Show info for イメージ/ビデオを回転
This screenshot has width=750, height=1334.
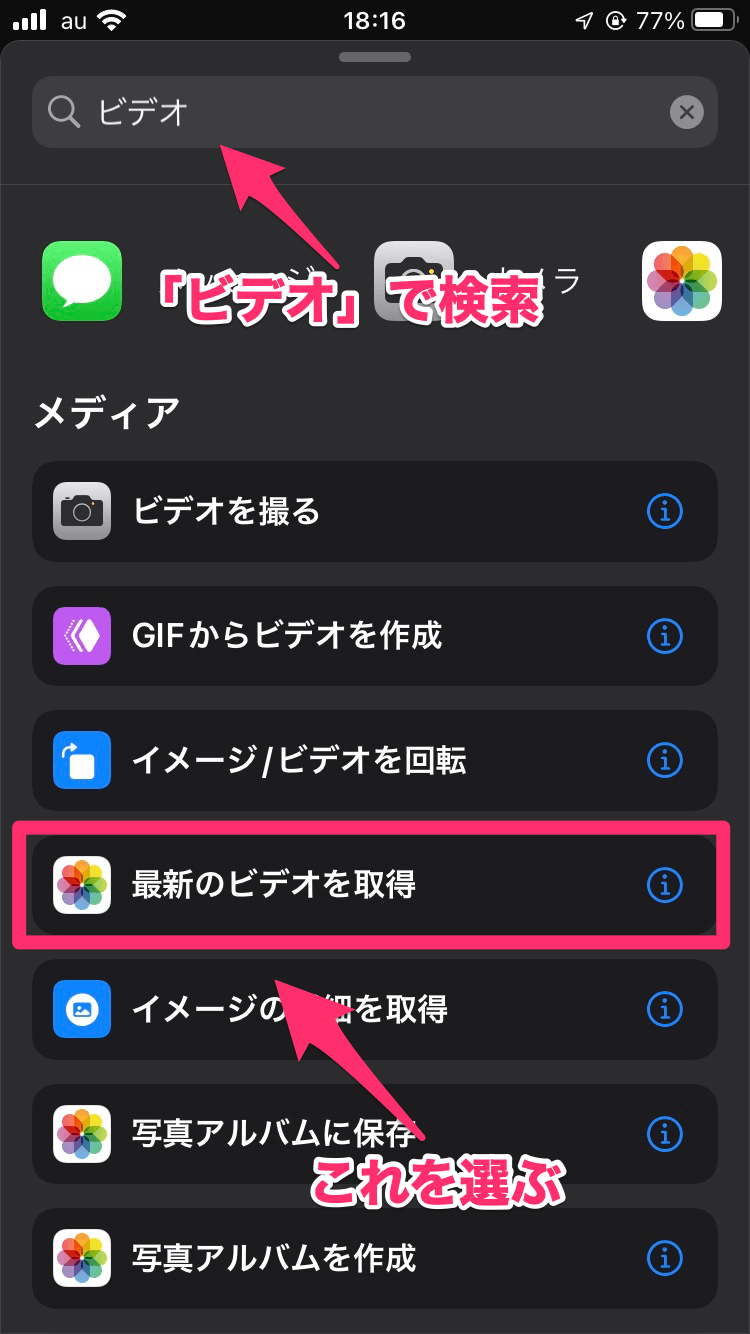click(x=664, y=761)
